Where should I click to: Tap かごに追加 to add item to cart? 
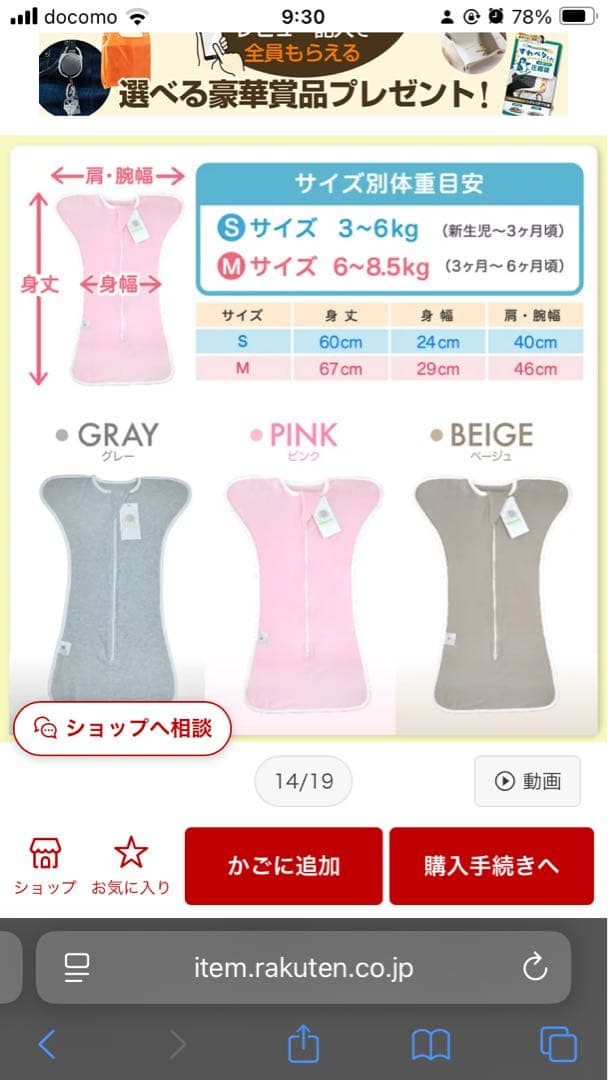tap(283, 866)
